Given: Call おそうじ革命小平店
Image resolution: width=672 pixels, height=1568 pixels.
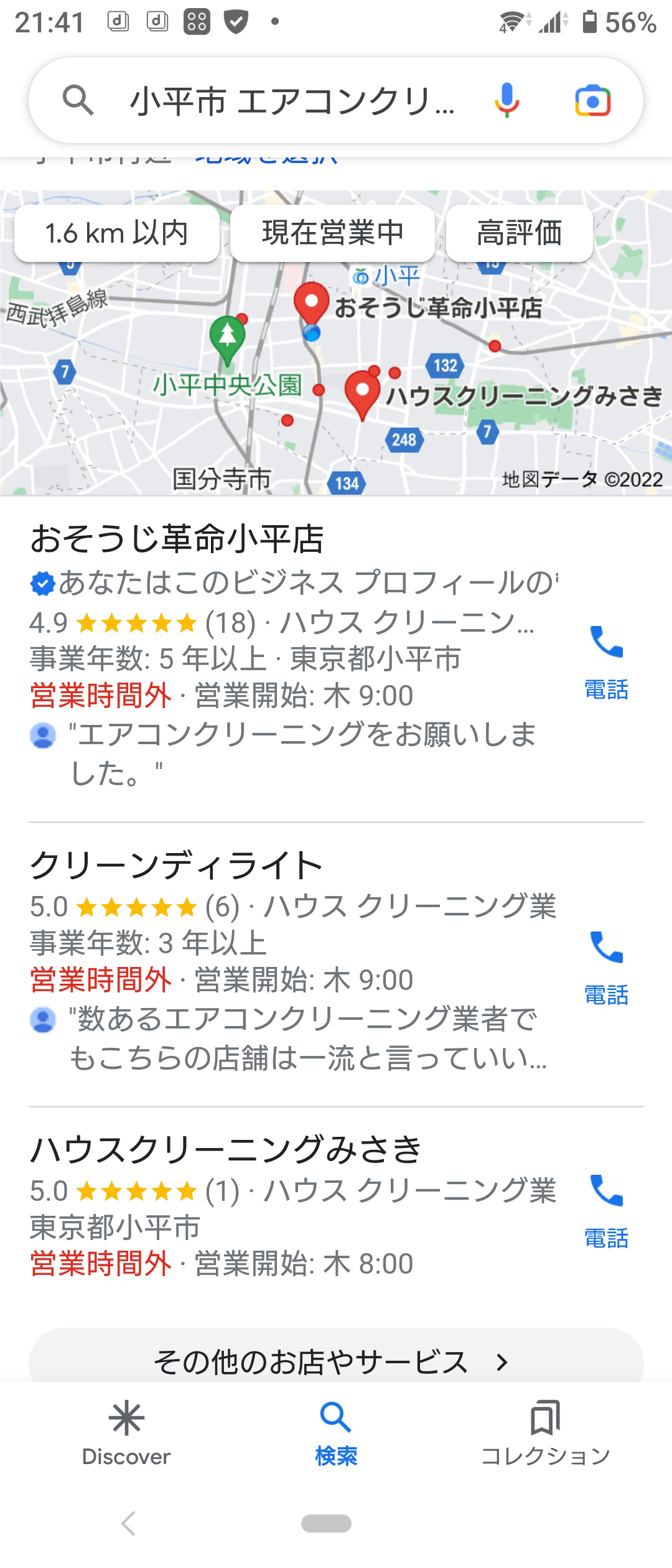Looking at the screenshot, I should click(606, 662).
